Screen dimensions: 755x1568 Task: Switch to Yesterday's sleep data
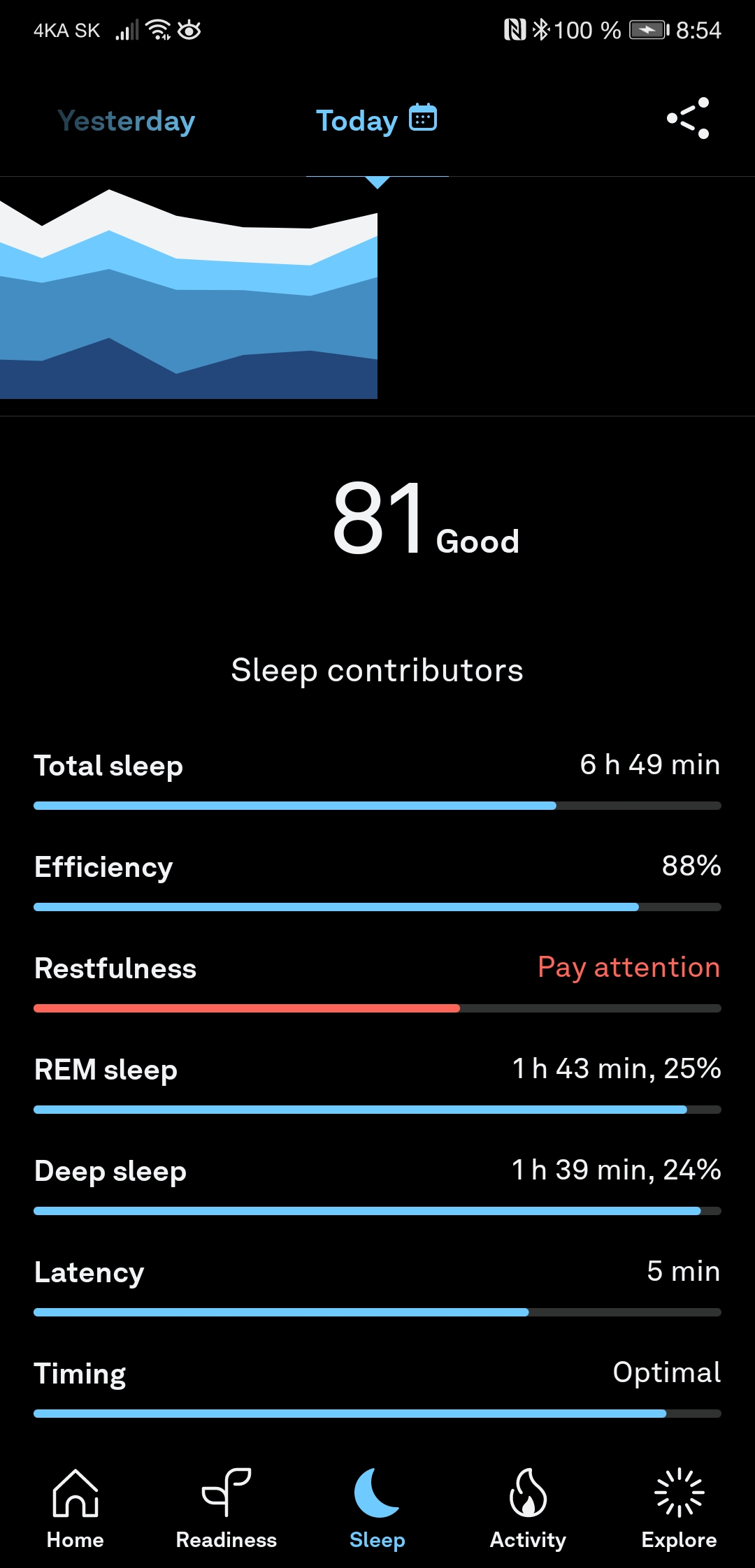(126, 121)
